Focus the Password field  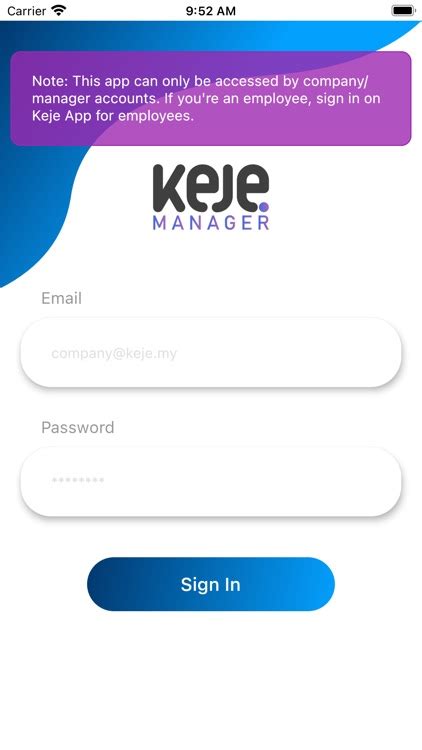211,481
